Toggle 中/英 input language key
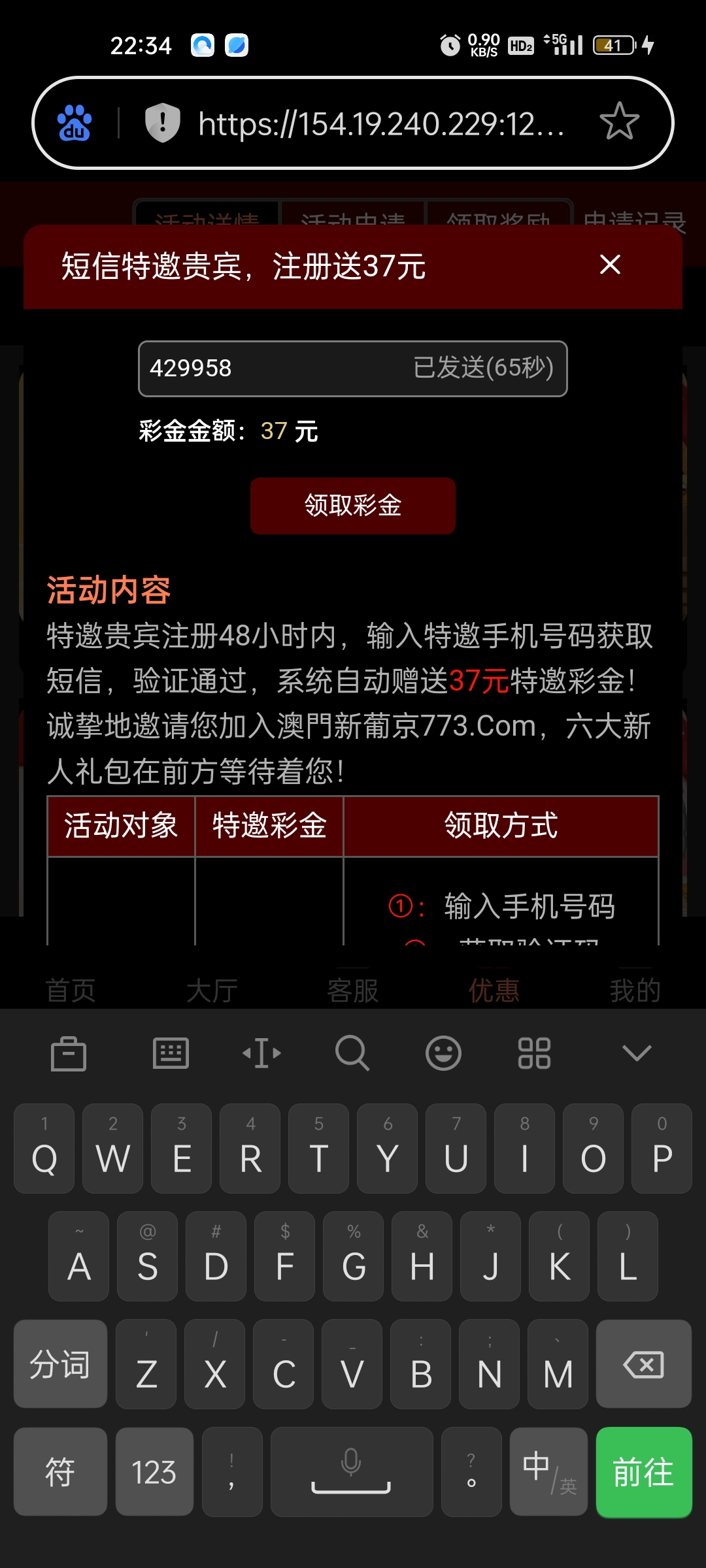The image size is (706, 1568). (548, 1473)
